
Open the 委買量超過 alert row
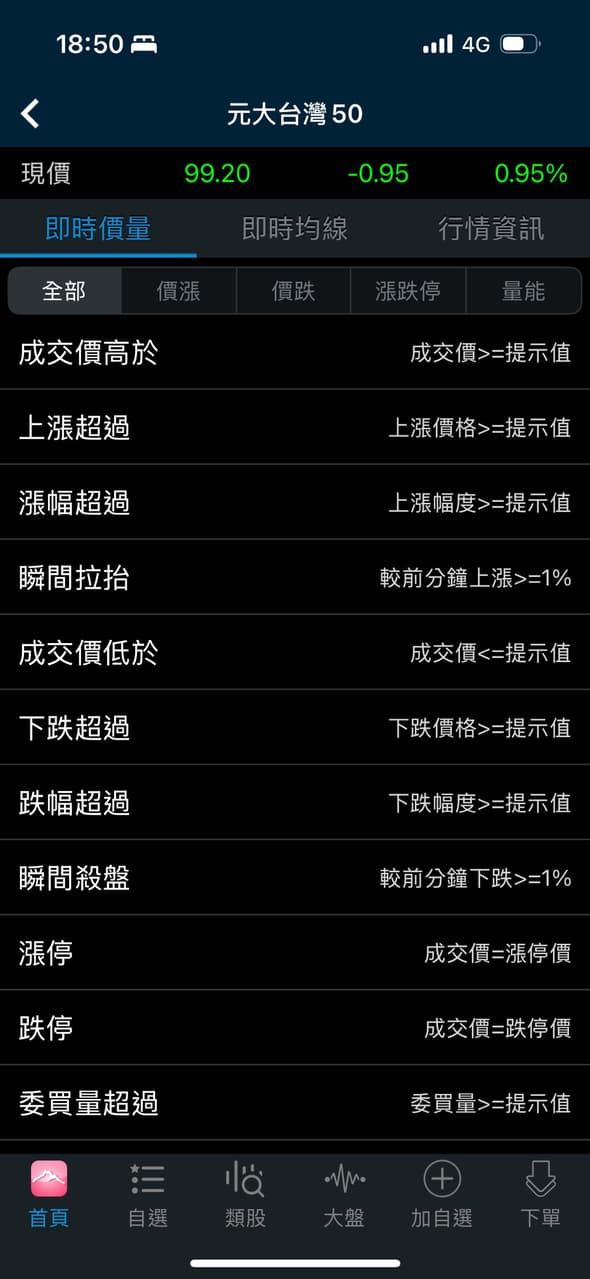pos(295,1103)
